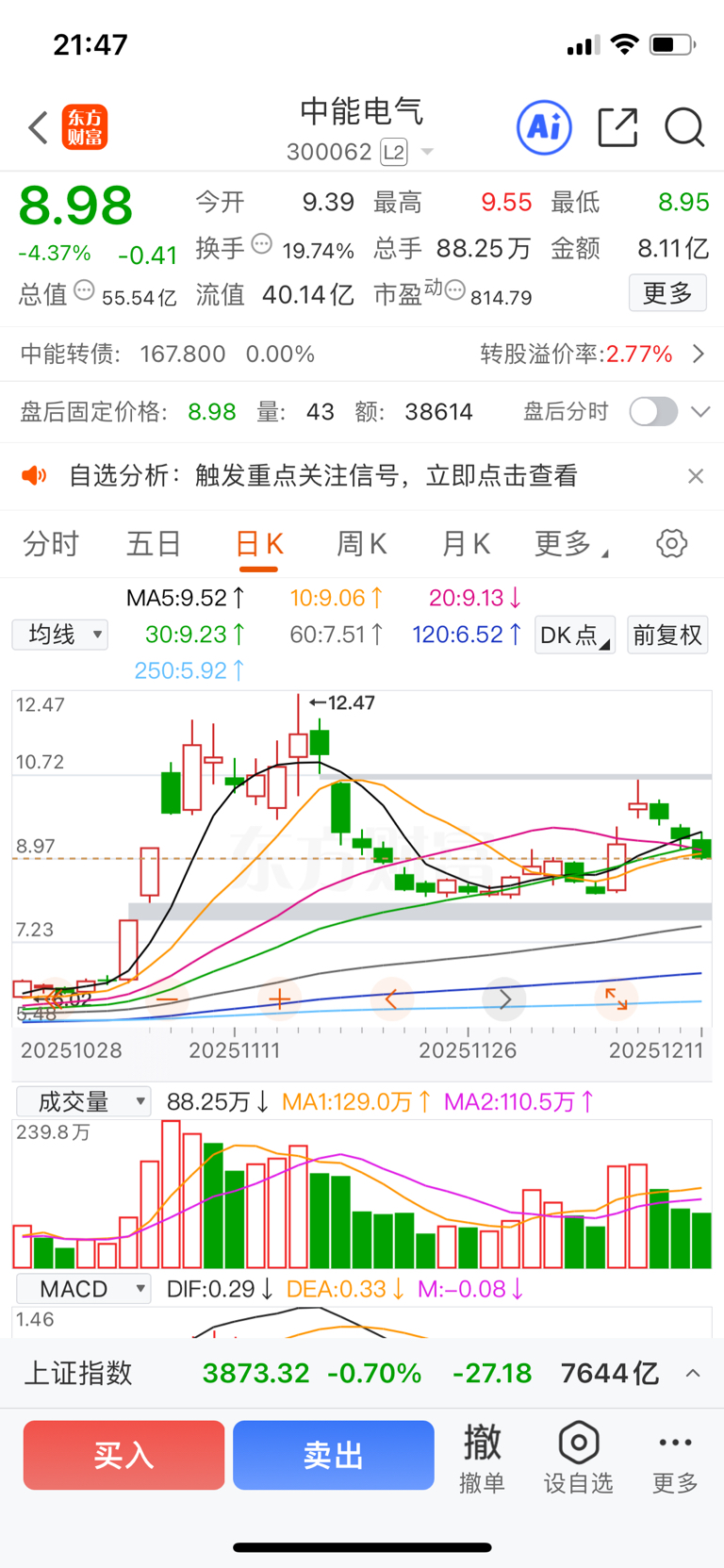
Task: Open the MACD indicator dropdown
Action: coord(83,1289)
